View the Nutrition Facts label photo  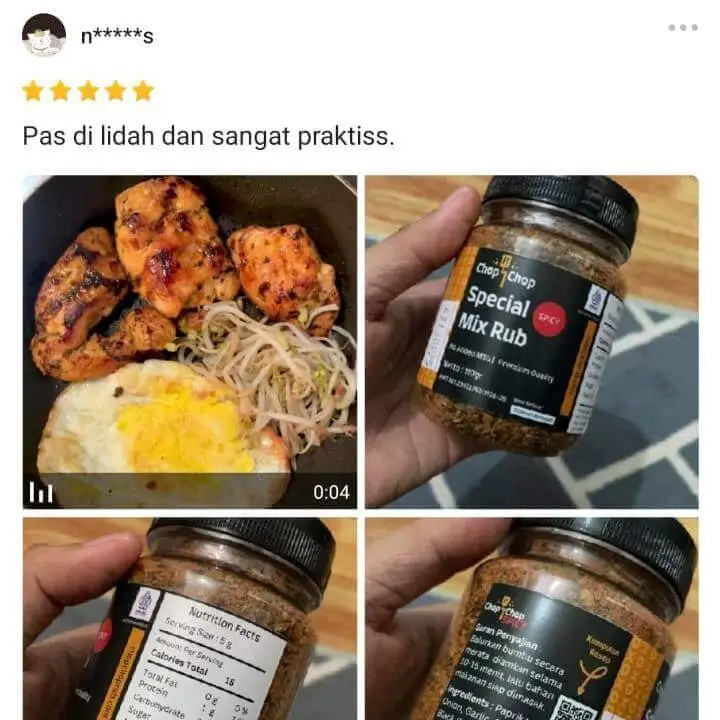click(x=190, y=618)
